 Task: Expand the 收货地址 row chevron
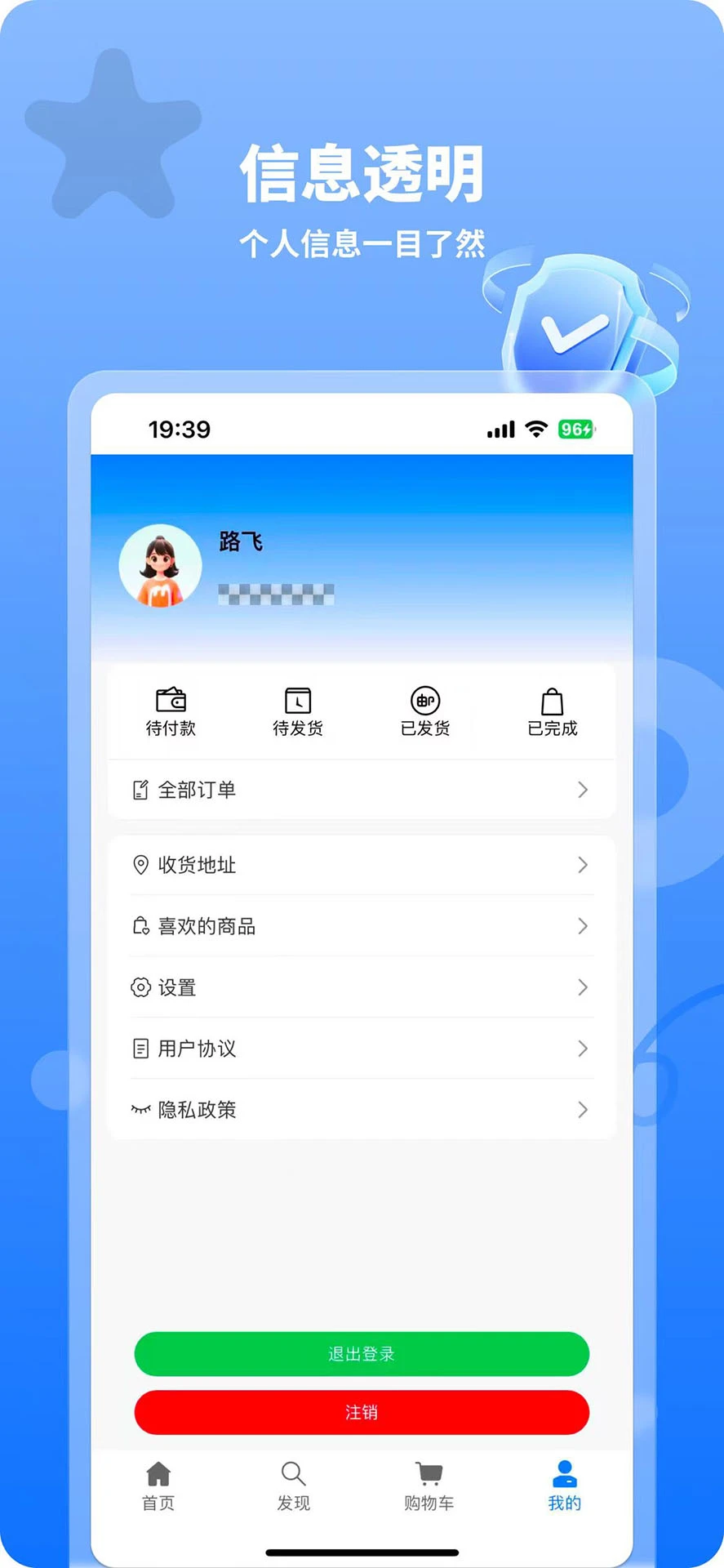[x=582, y=865]
